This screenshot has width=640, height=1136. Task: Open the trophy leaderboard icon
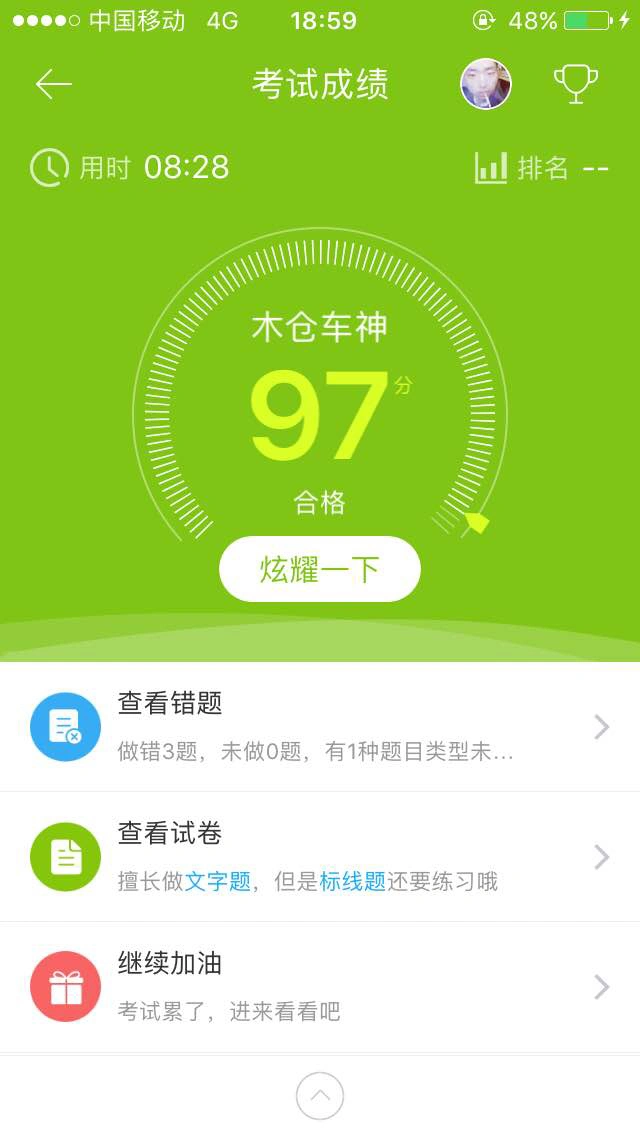pos(576,85)
